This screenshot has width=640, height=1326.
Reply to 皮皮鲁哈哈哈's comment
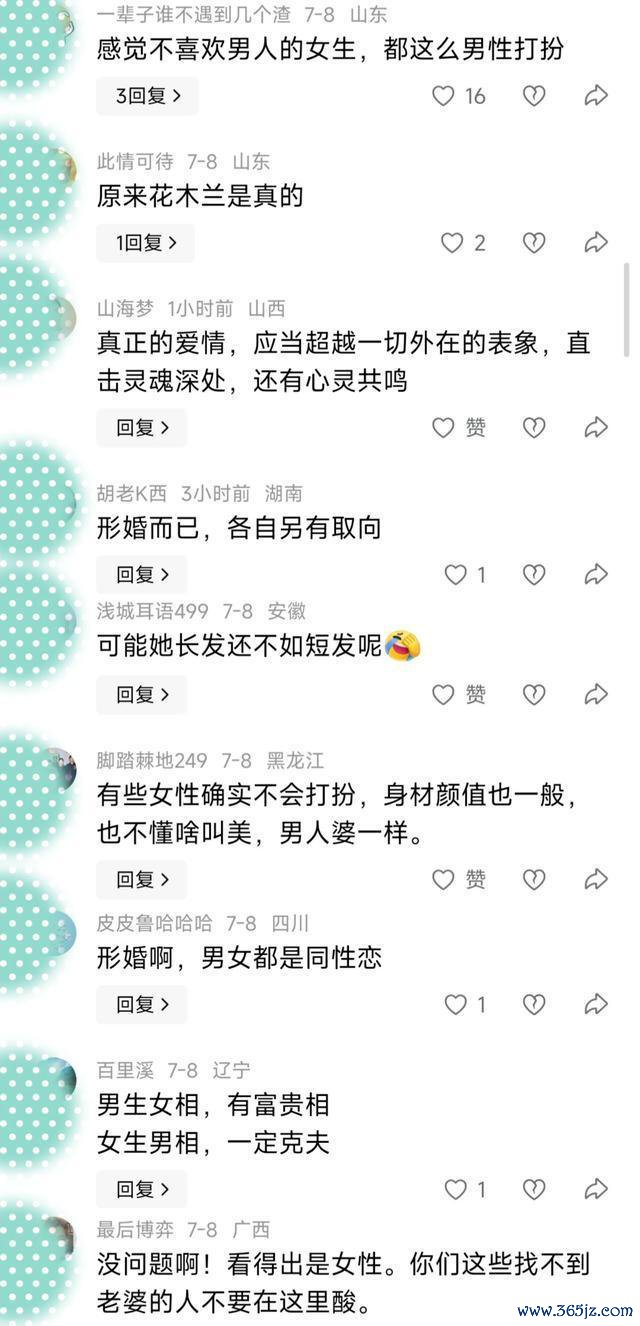(141, 1005)
